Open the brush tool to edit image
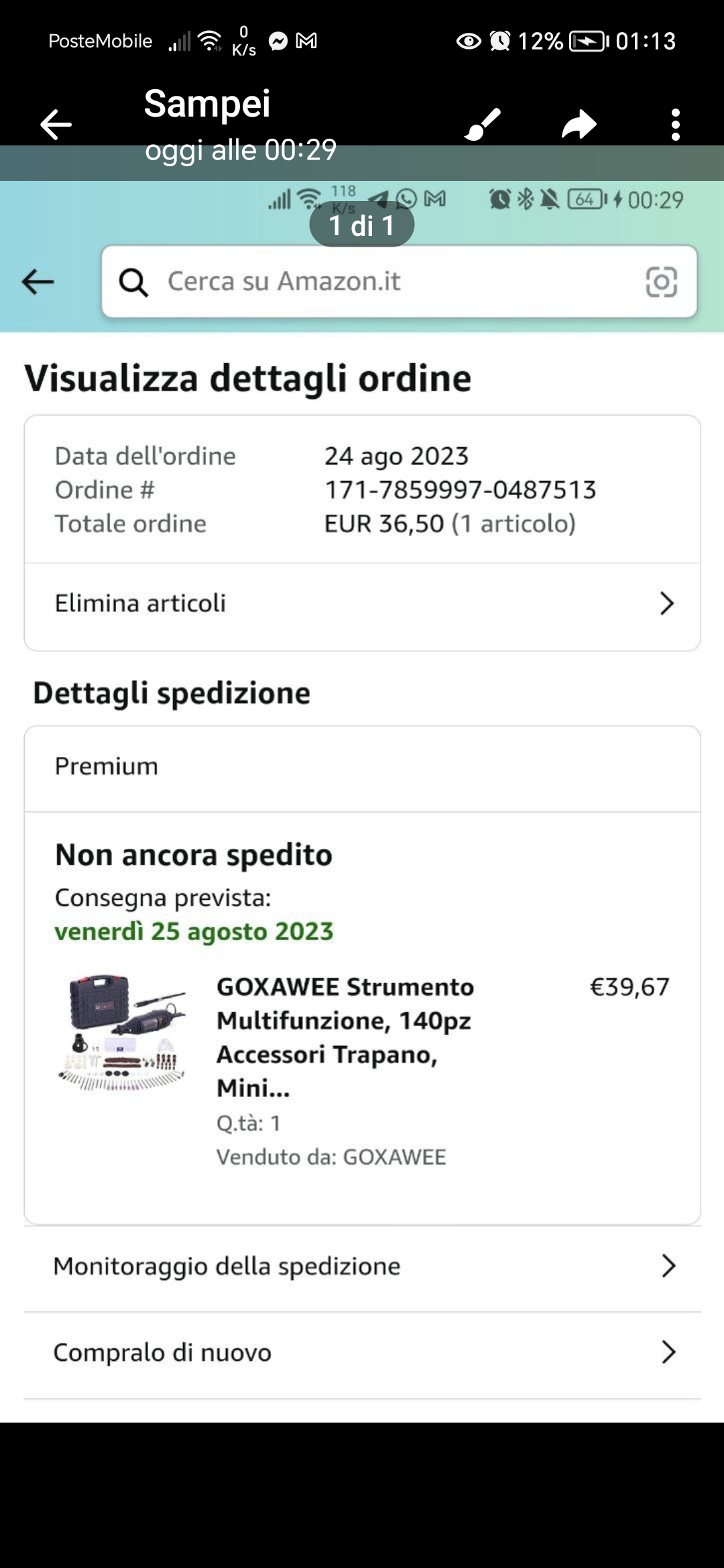 [483, 125]
